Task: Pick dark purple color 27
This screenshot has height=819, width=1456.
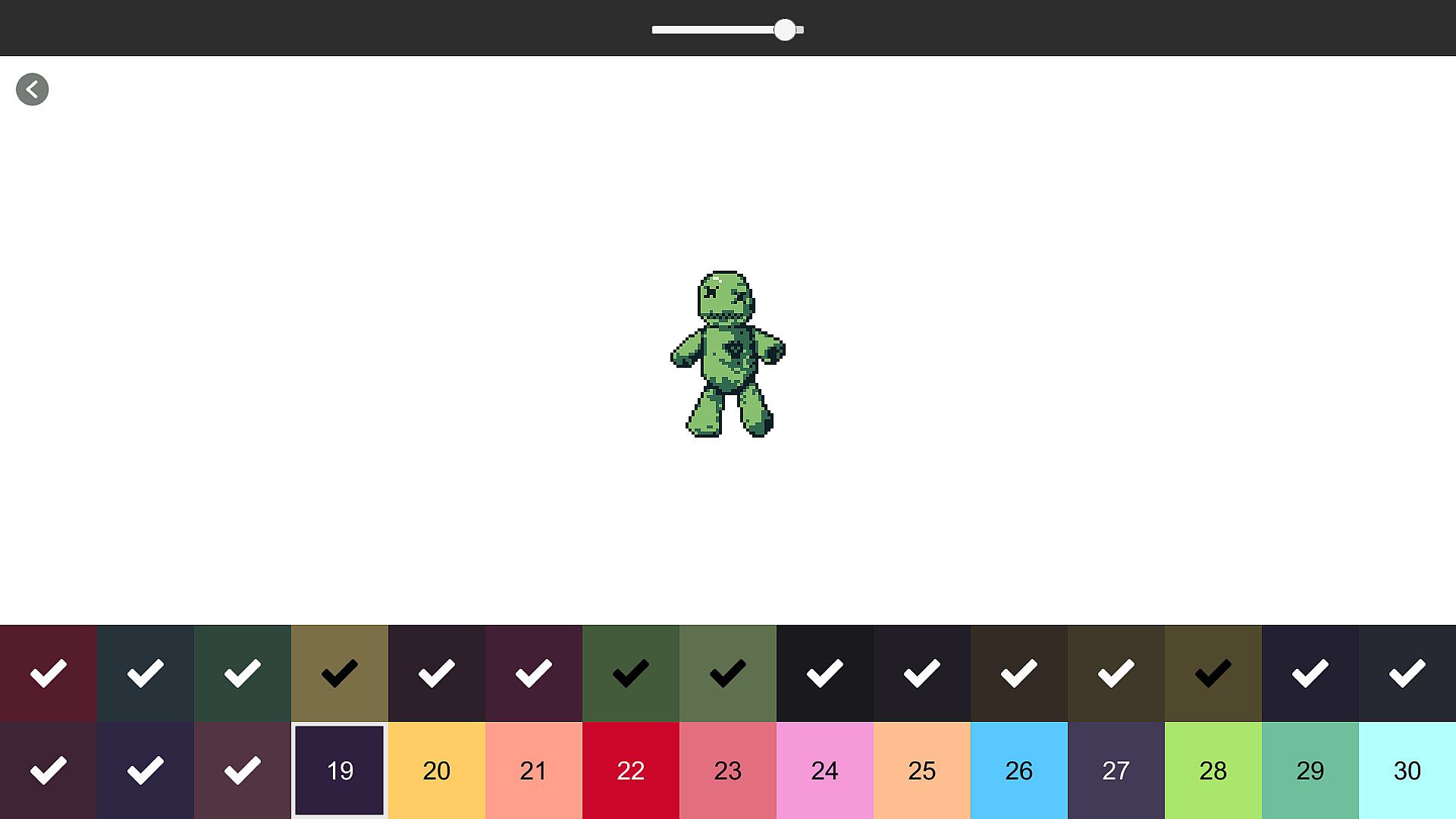Action: 1116,770
